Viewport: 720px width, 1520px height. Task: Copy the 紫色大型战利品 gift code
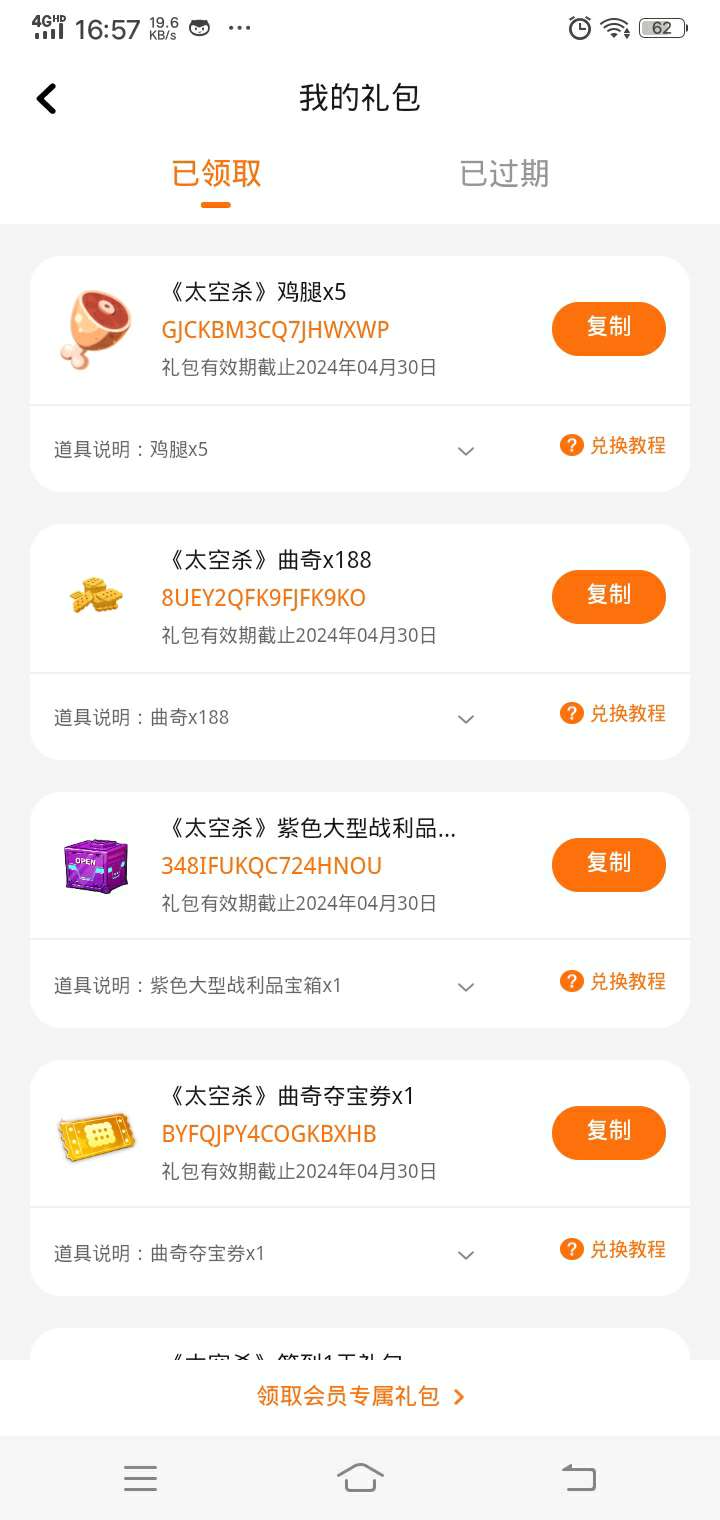pos(608,864)
